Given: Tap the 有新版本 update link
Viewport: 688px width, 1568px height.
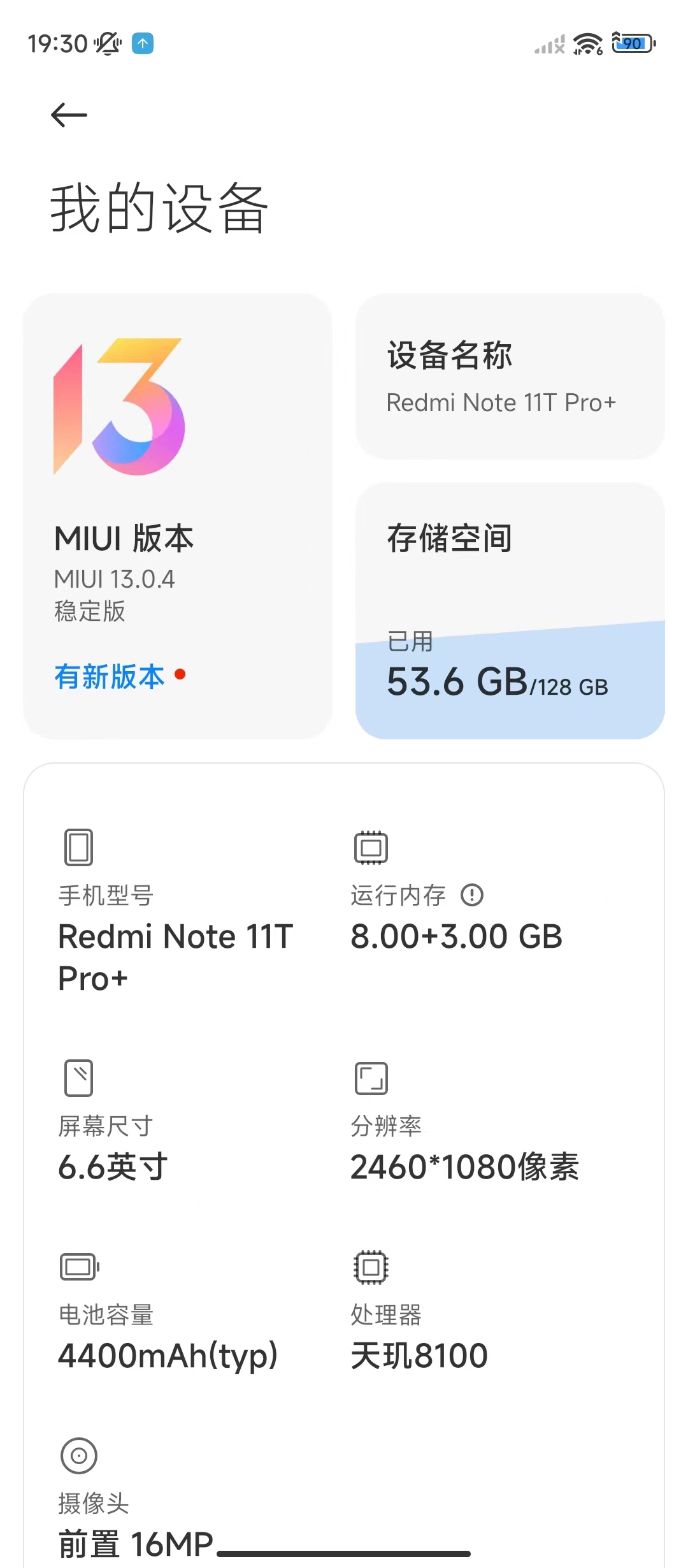Looking at the screenshot, I should point(110,676).
